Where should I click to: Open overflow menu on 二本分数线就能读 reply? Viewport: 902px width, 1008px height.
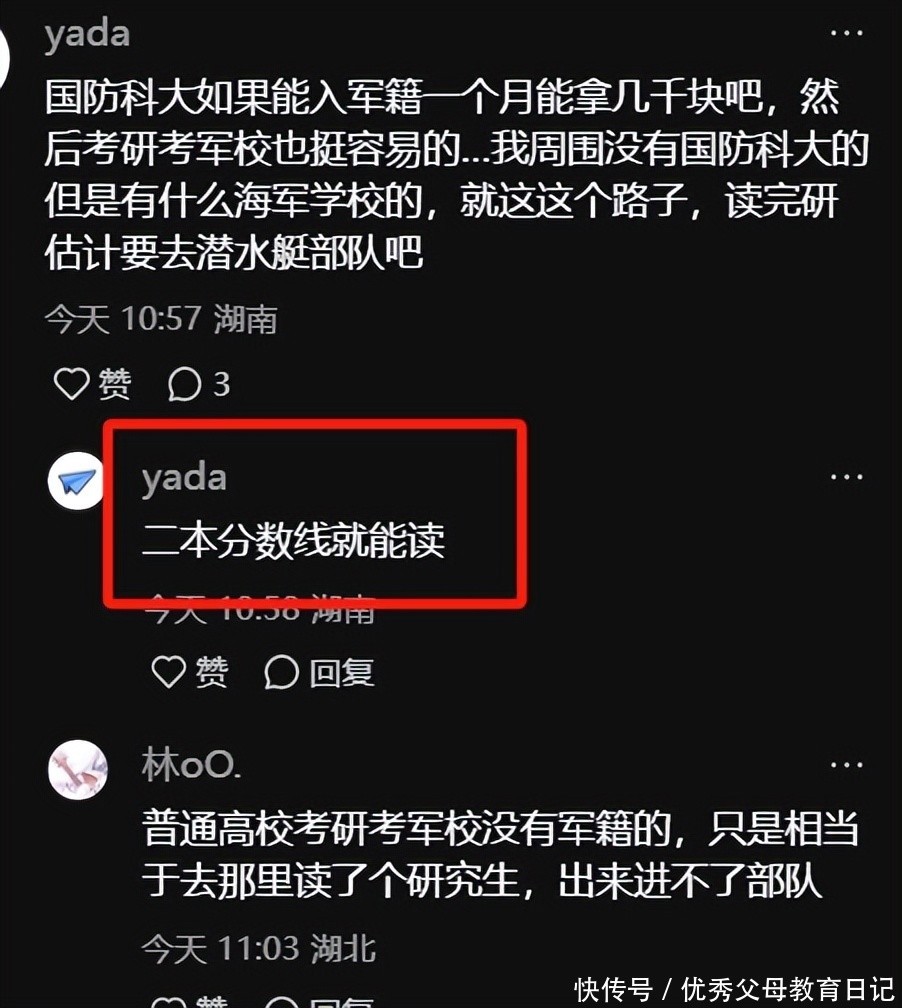pyautogui.click(x=846, y=477)
